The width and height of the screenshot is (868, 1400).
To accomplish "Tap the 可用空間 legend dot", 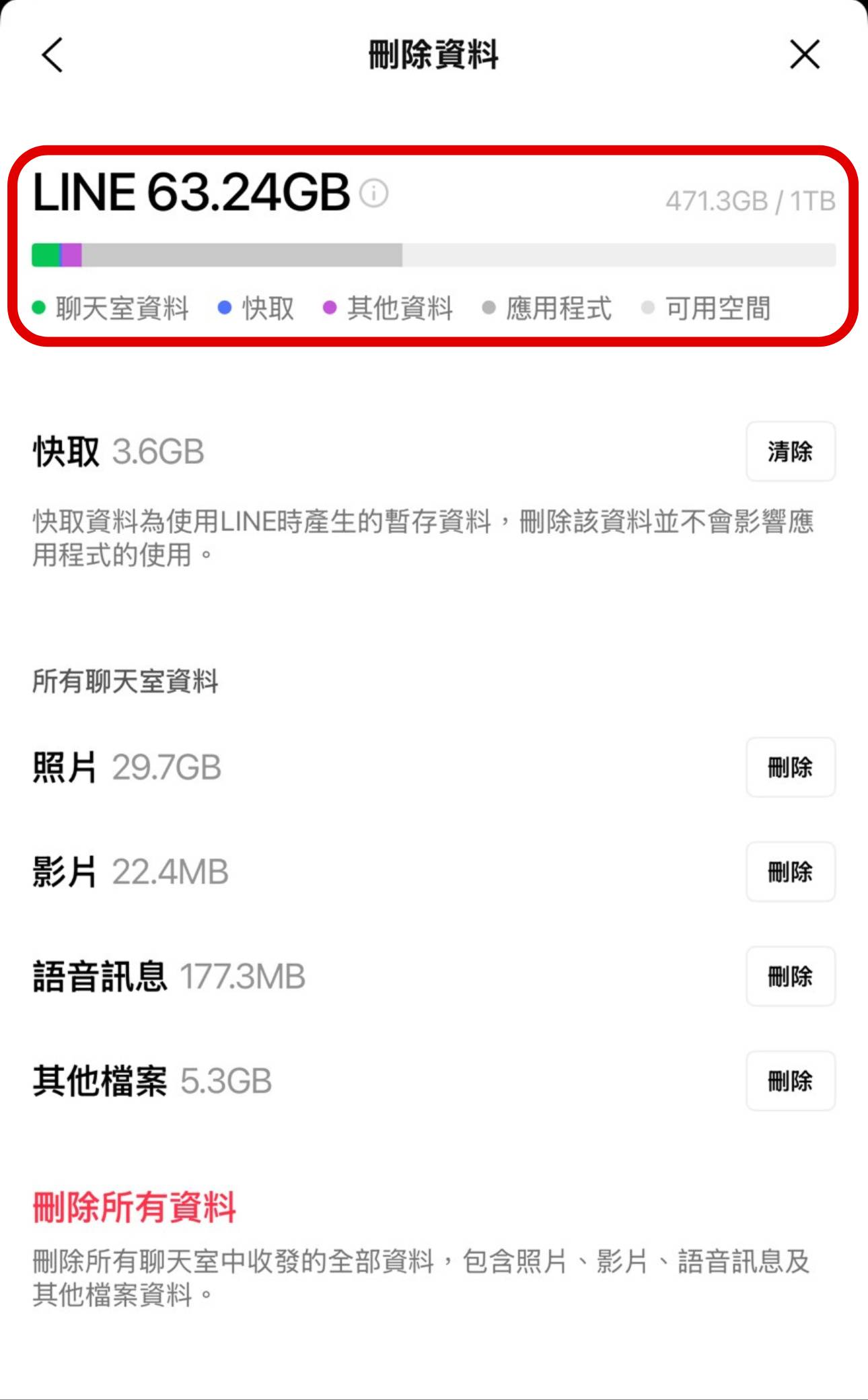I will [x=647, y=308].
